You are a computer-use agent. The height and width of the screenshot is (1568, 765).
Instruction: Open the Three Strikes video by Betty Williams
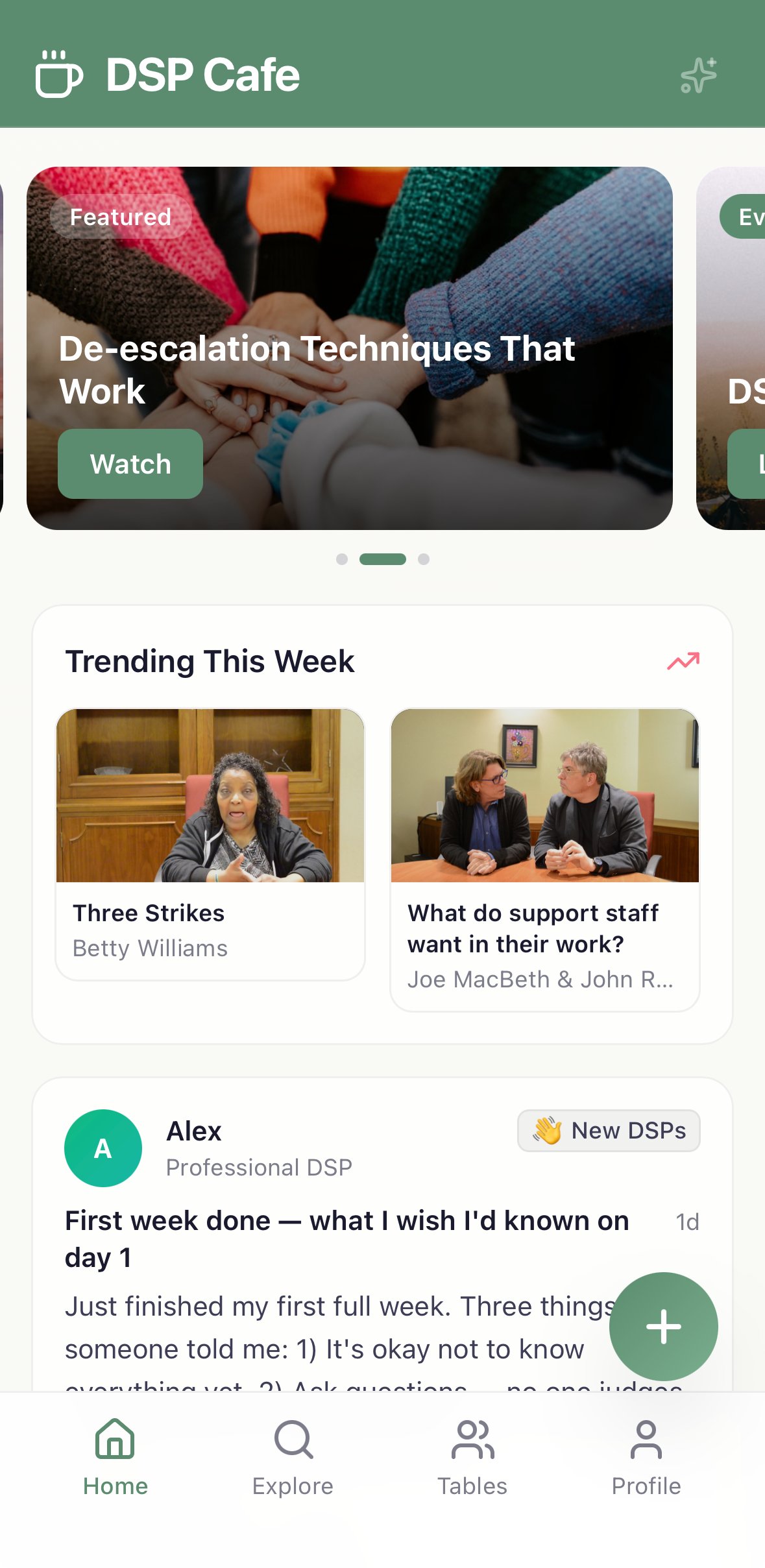[x=210, y=844]
